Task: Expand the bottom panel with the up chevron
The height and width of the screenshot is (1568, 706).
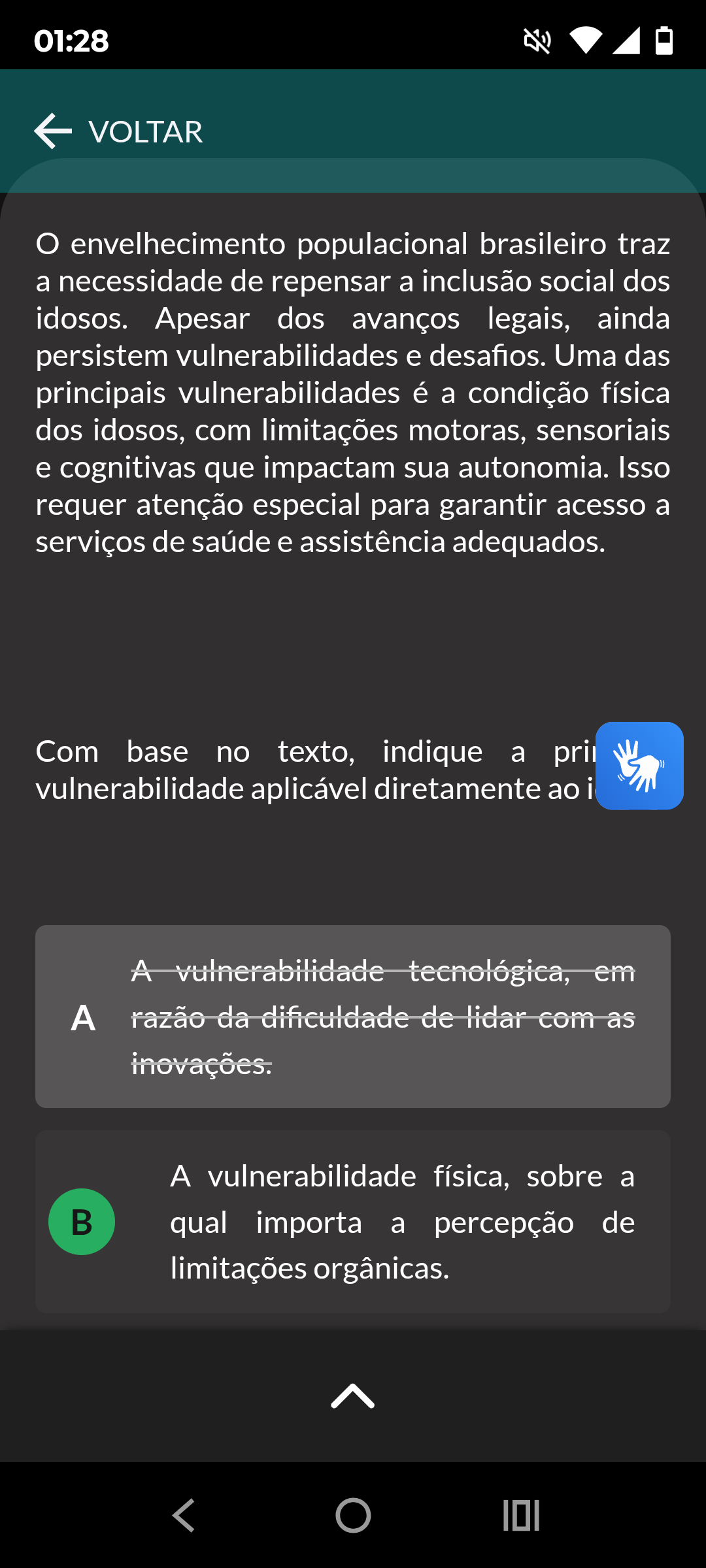Action: pyautogui.click(x=353, y=1396)
